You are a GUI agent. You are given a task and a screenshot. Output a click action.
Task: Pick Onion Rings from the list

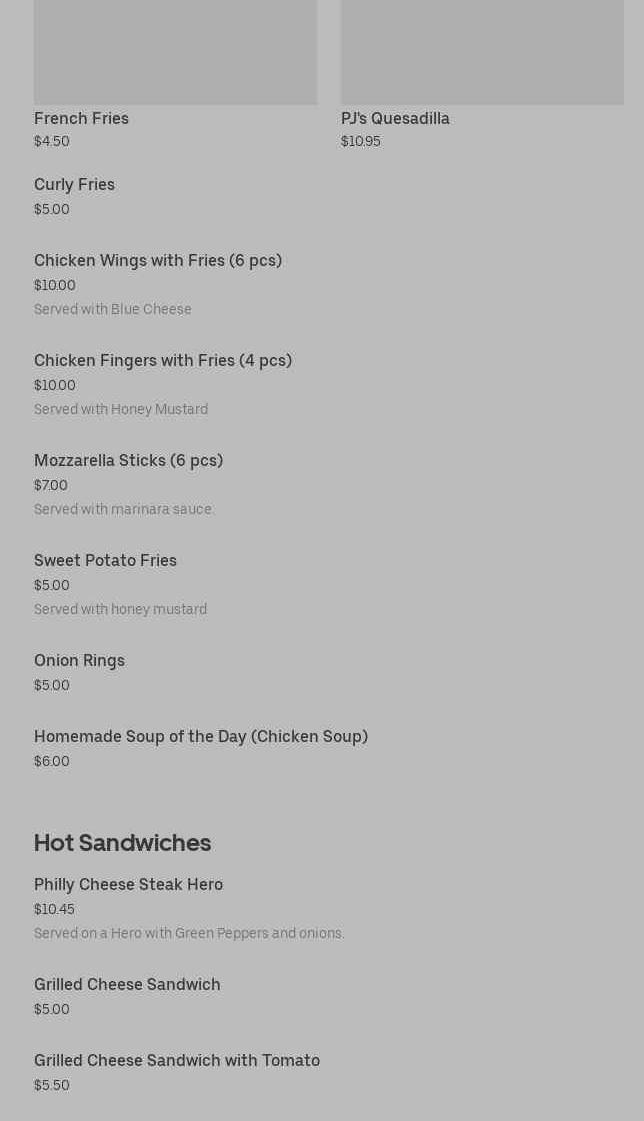point(79,660)
